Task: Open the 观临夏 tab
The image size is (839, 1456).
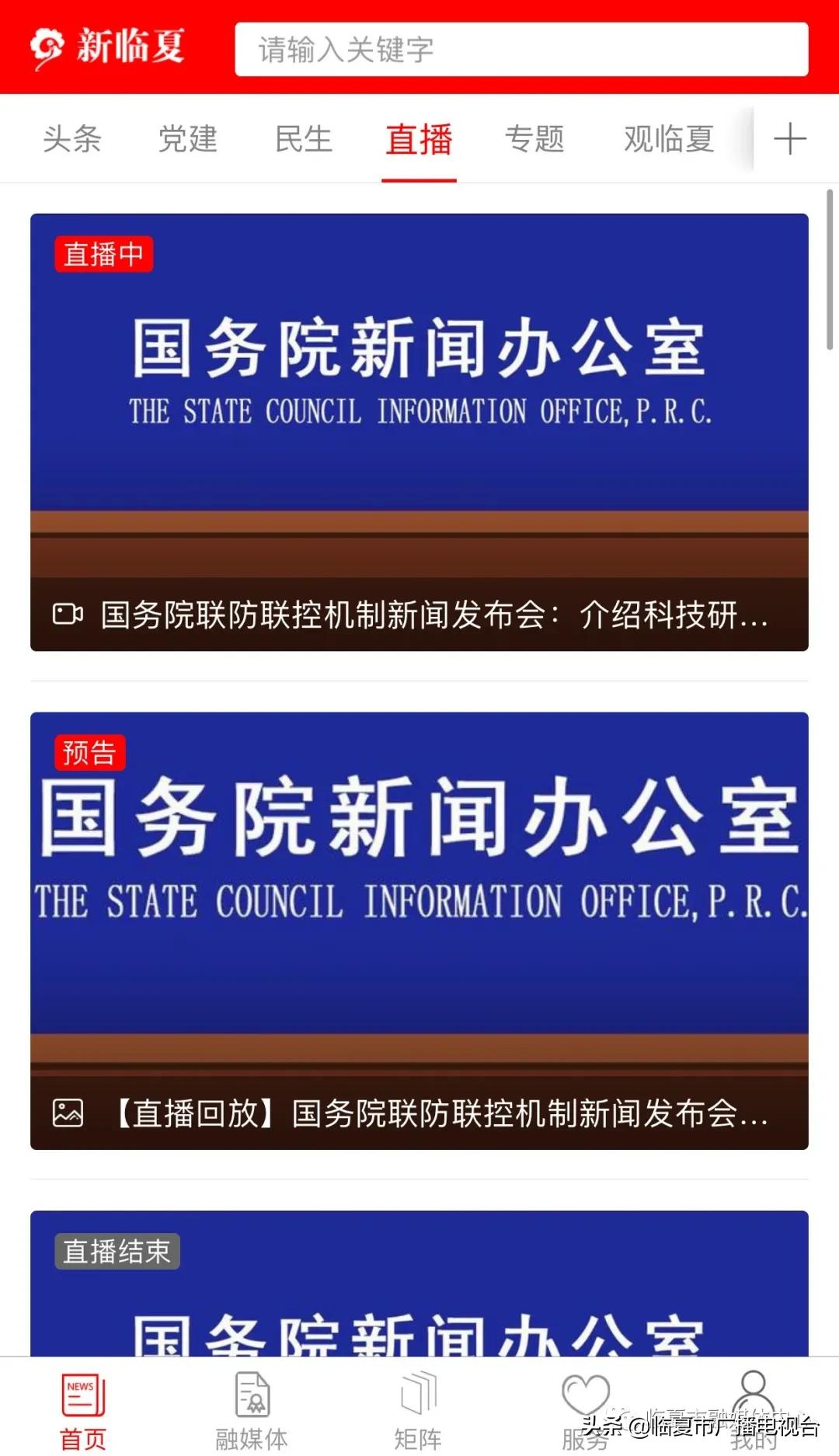Action: pos(669,140)
